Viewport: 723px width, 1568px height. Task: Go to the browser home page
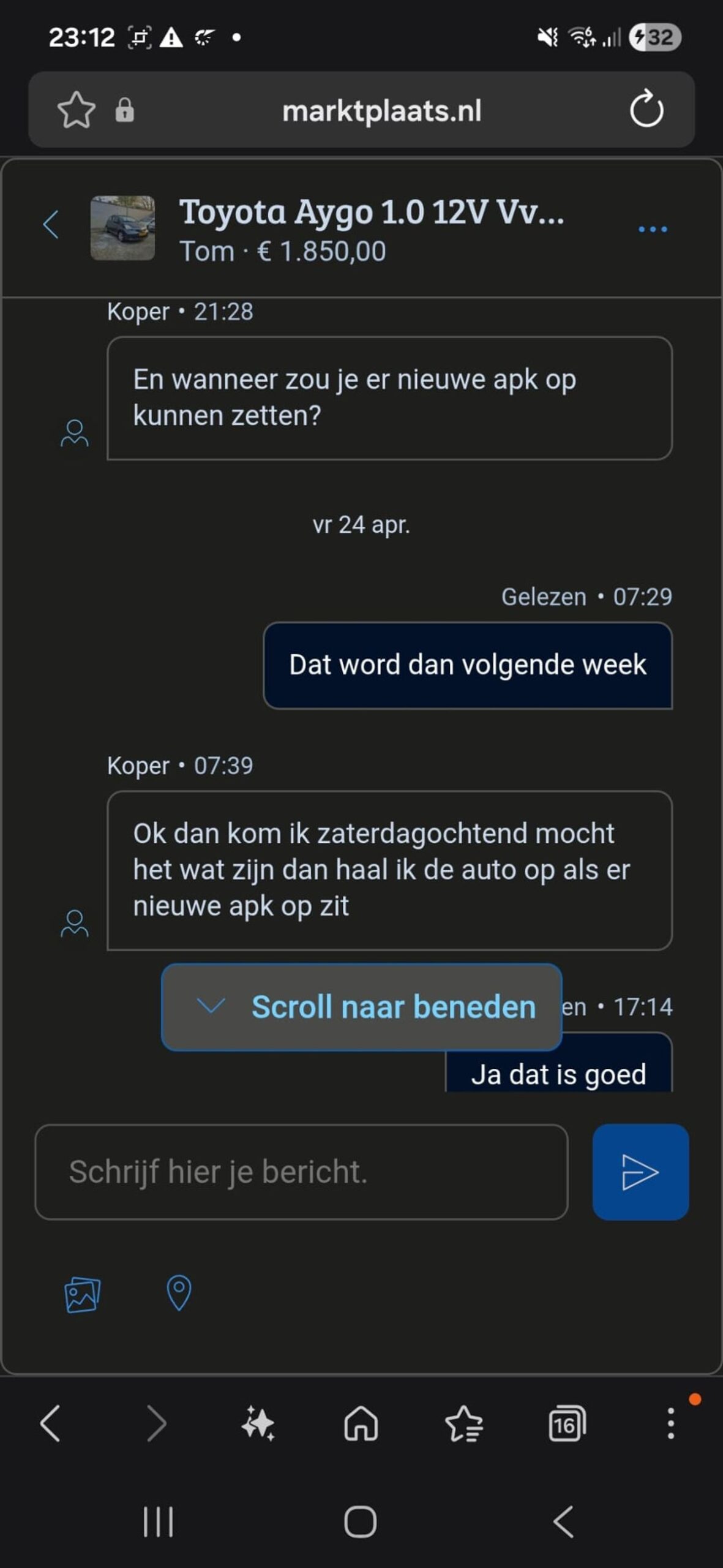[x=361, y=1423]
